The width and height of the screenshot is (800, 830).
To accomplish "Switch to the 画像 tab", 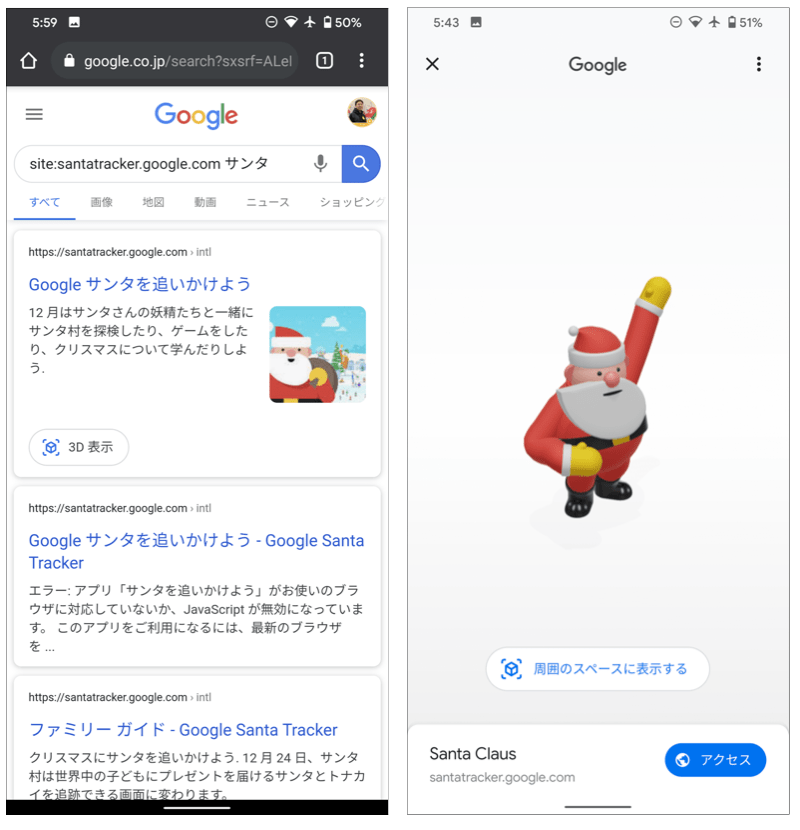I will 101,202.
